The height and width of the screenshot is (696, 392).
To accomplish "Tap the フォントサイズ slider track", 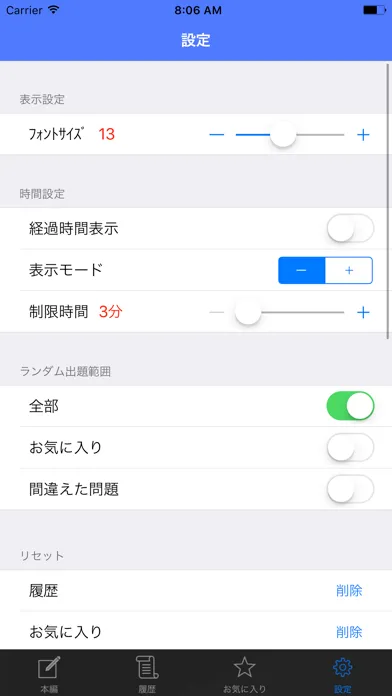I will [289, 134].
